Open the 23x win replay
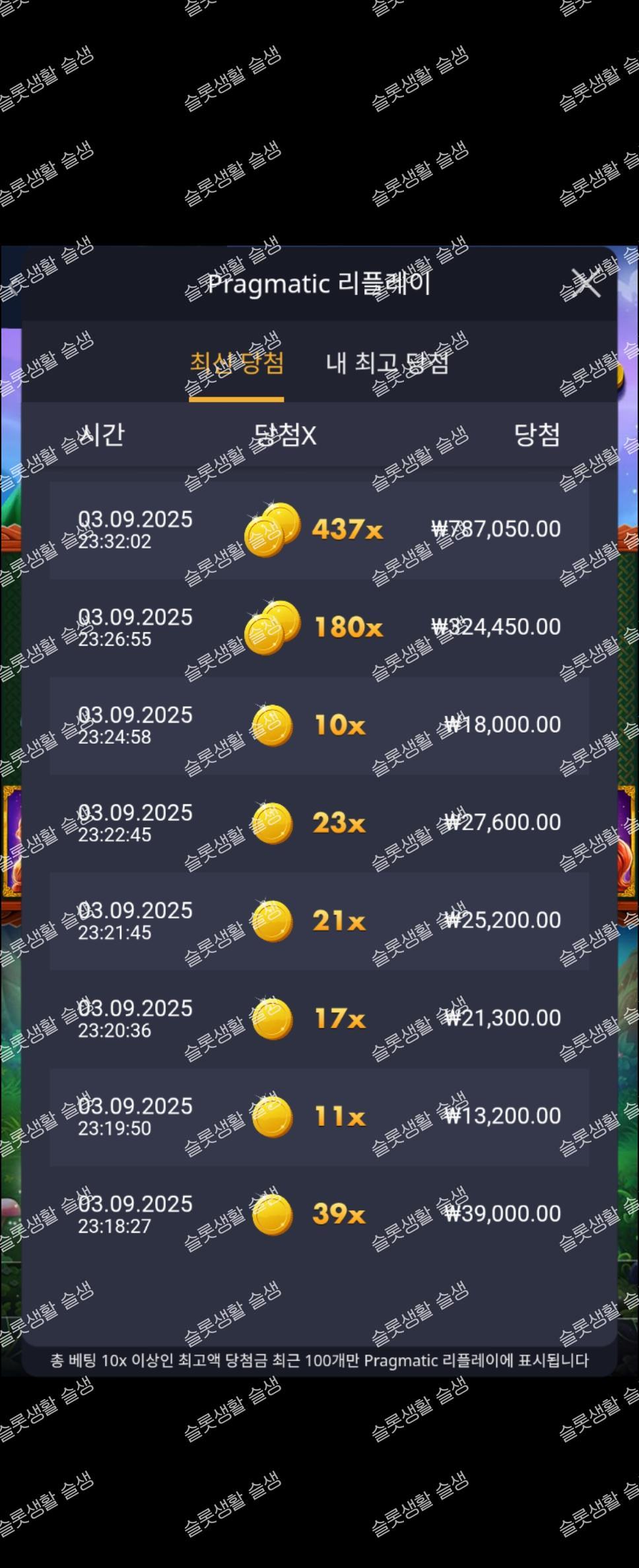This screenshot has width=639, height=1568. pyautogui.click(x=319, y=823)
